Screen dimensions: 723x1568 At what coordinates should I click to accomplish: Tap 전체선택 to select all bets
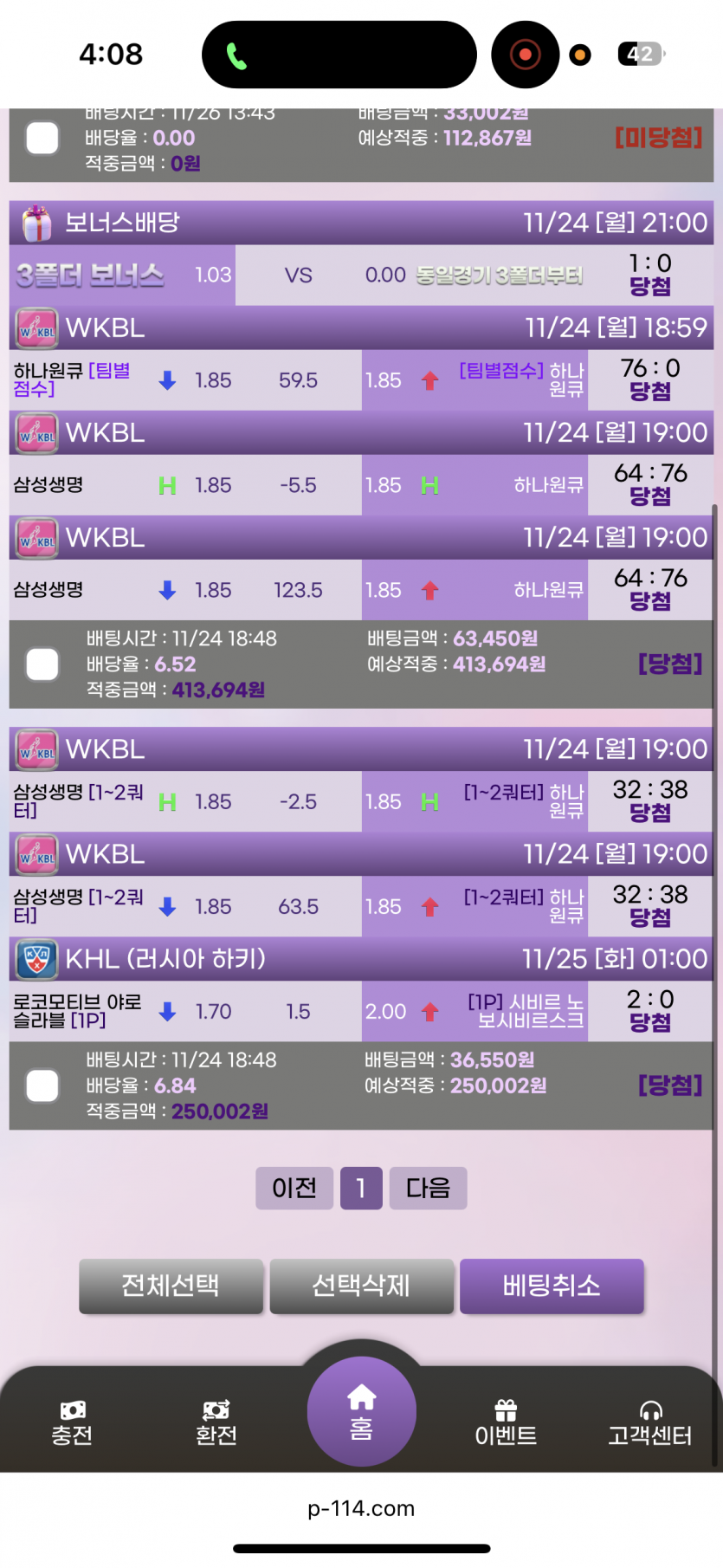[x=171, y=1286]
